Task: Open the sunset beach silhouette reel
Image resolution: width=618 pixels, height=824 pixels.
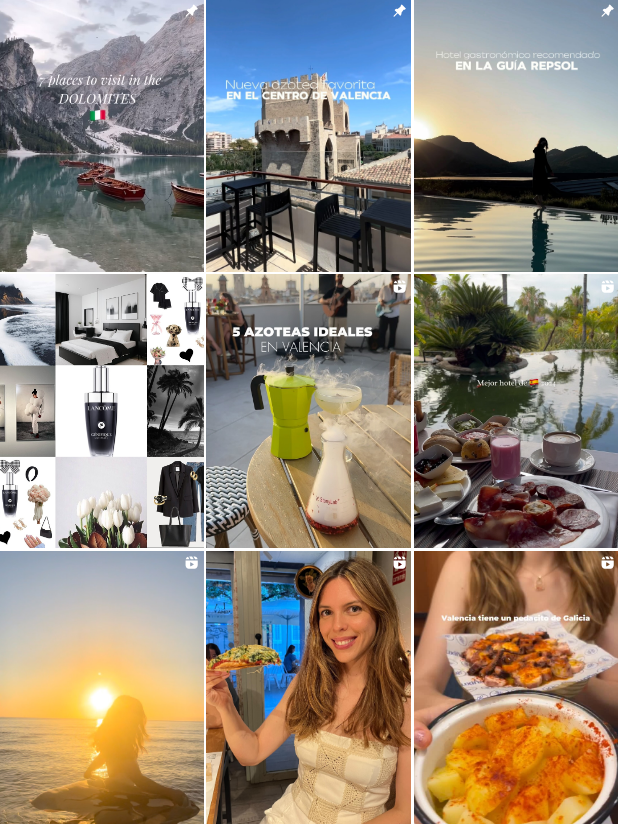Action: (102, 687)
